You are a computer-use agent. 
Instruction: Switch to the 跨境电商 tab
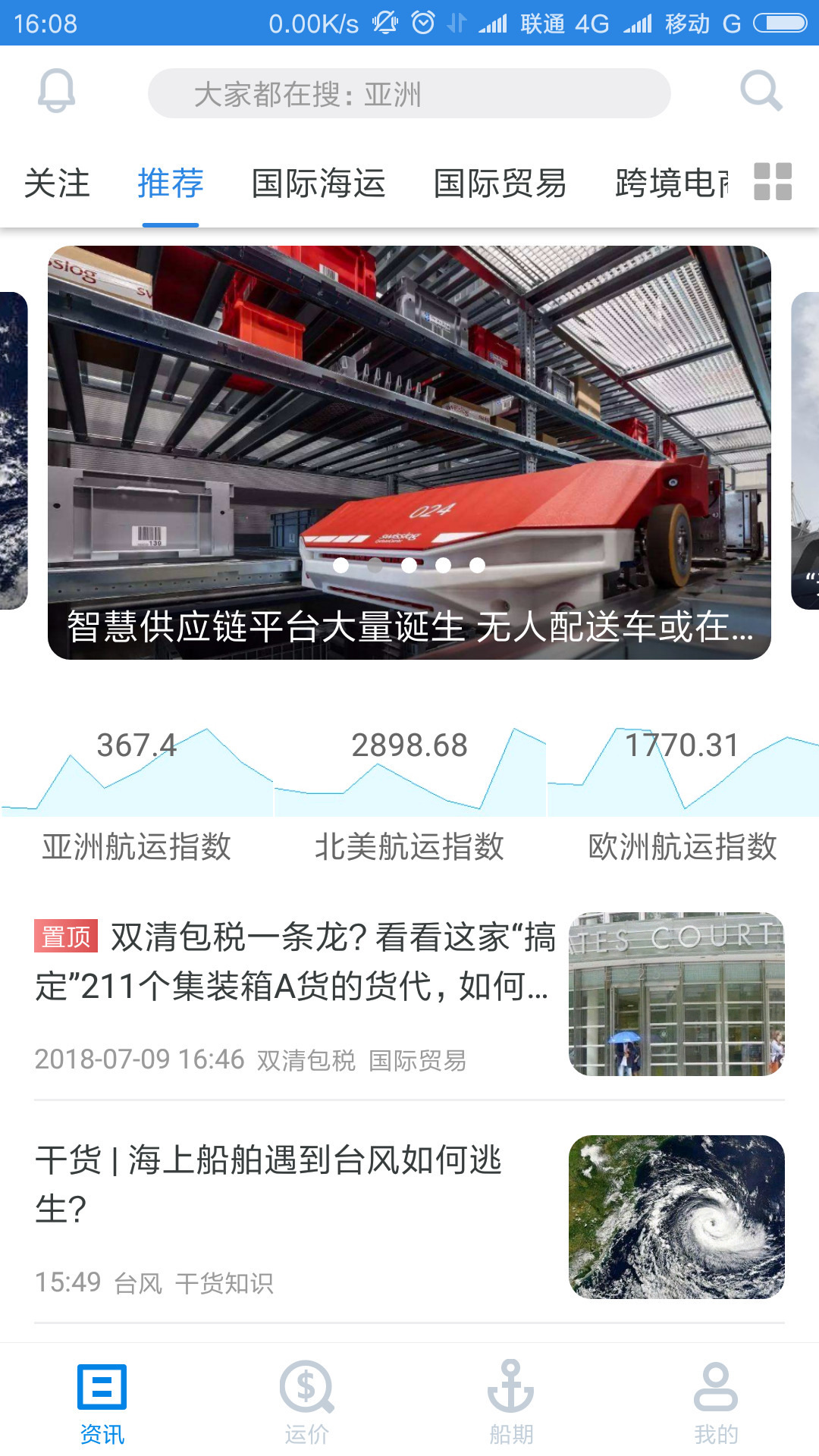coord(672,184)
